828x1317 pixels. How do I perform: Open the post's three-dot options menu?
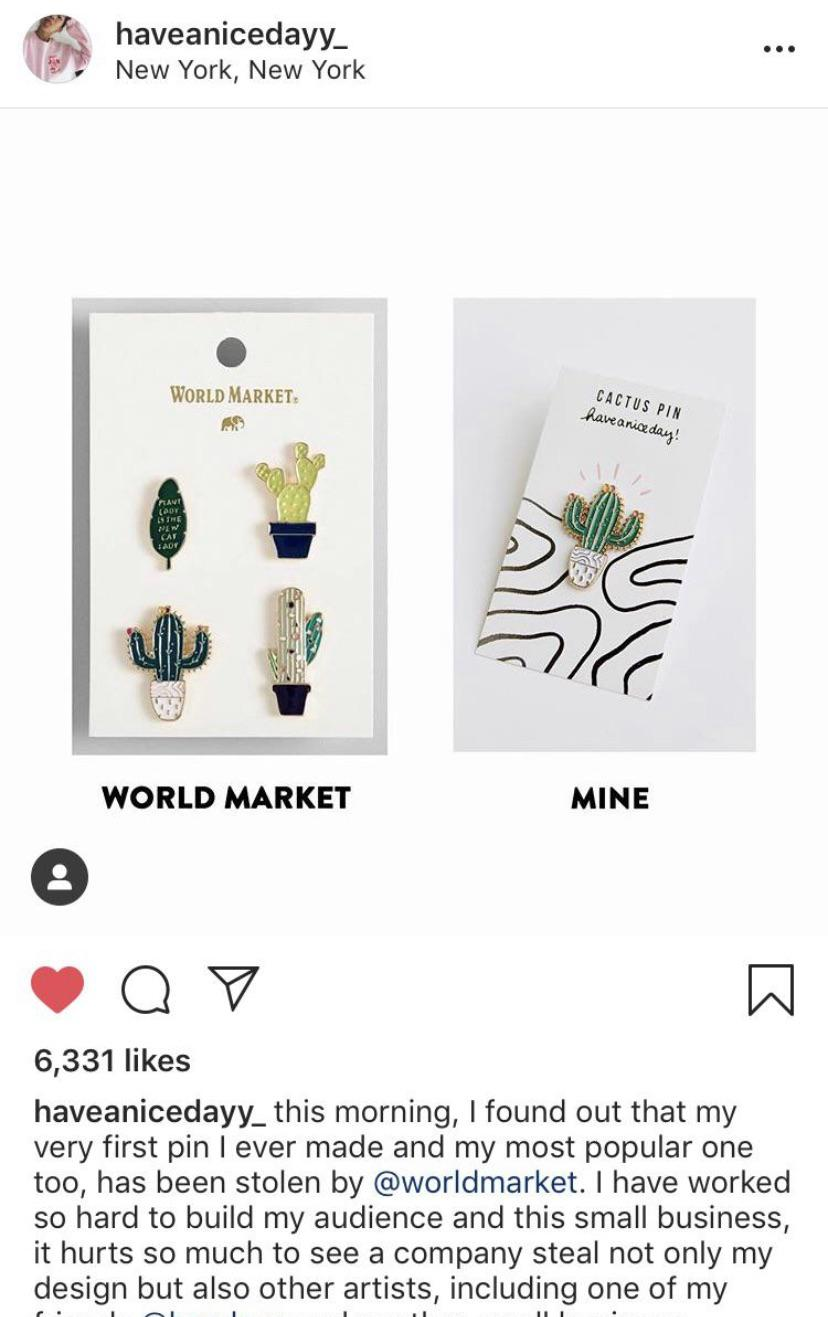click(778, 49)
